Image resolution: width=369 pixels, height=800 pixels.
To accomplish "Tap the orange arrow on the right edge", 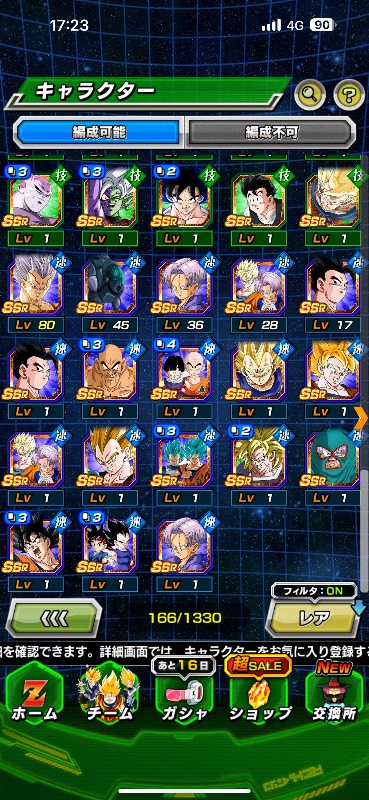I will (x=361, y=417).
